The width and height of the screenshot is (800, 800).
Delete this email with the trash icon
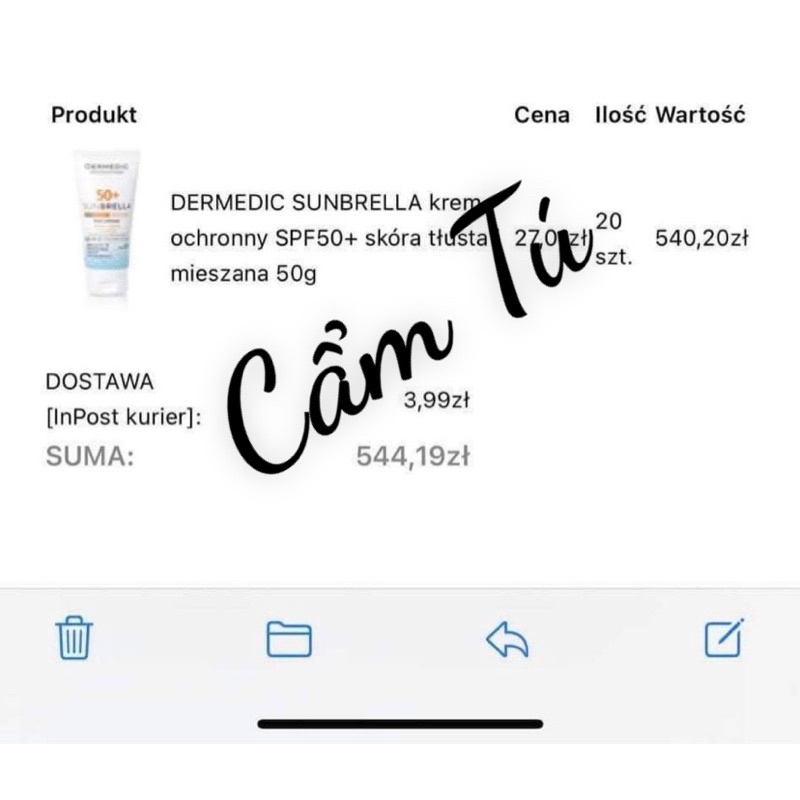click(75, 638)
